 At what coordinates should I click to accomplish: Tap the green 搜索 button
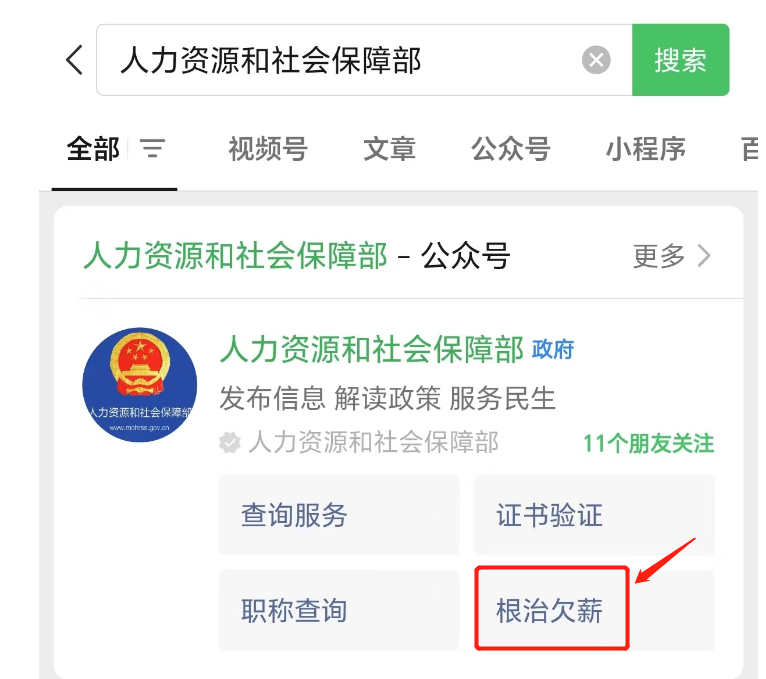pyautogui.click(x=680, y=60)
